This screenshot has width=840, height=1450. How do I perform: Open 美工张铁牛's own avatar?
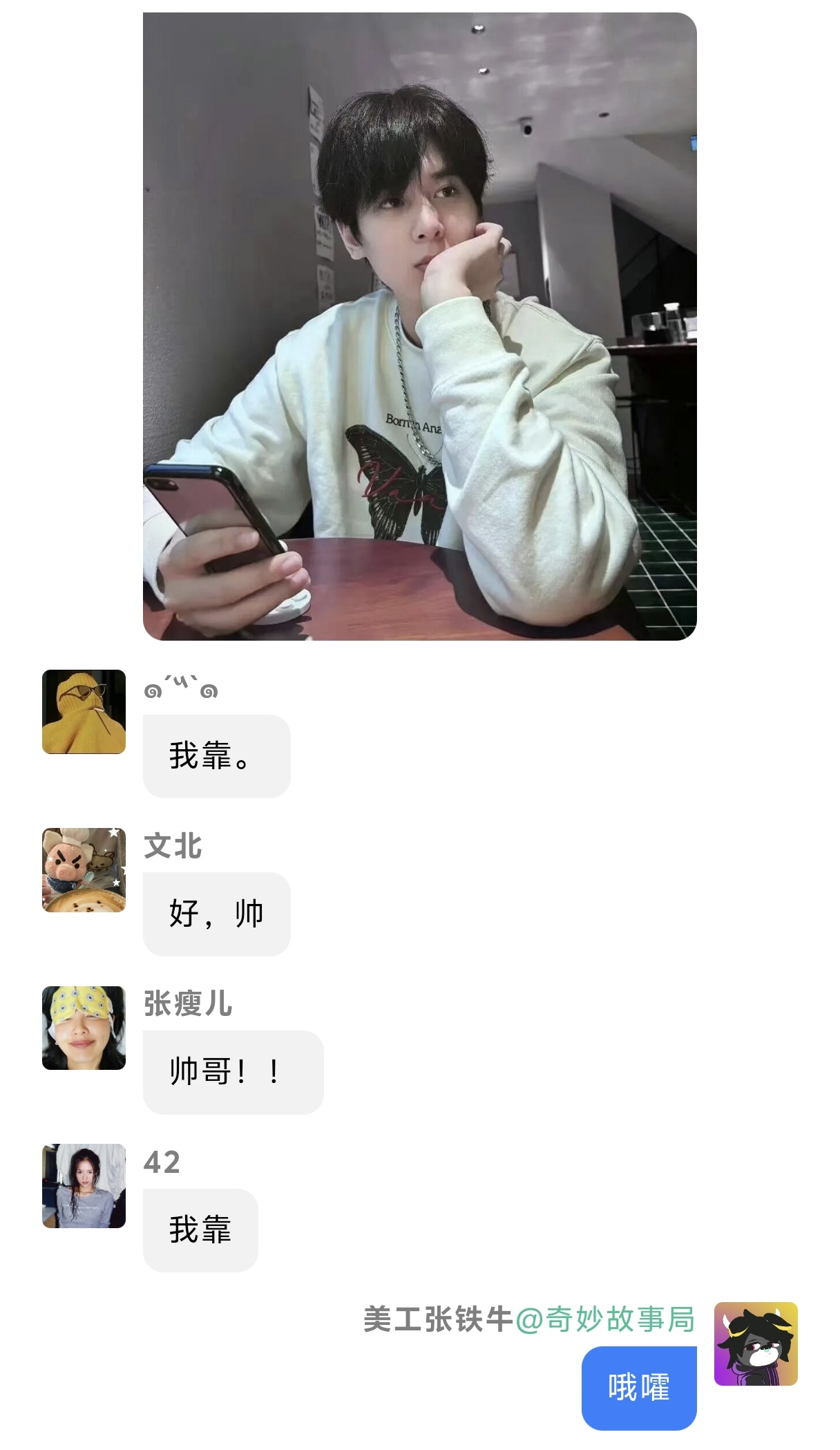[755, 1344]
